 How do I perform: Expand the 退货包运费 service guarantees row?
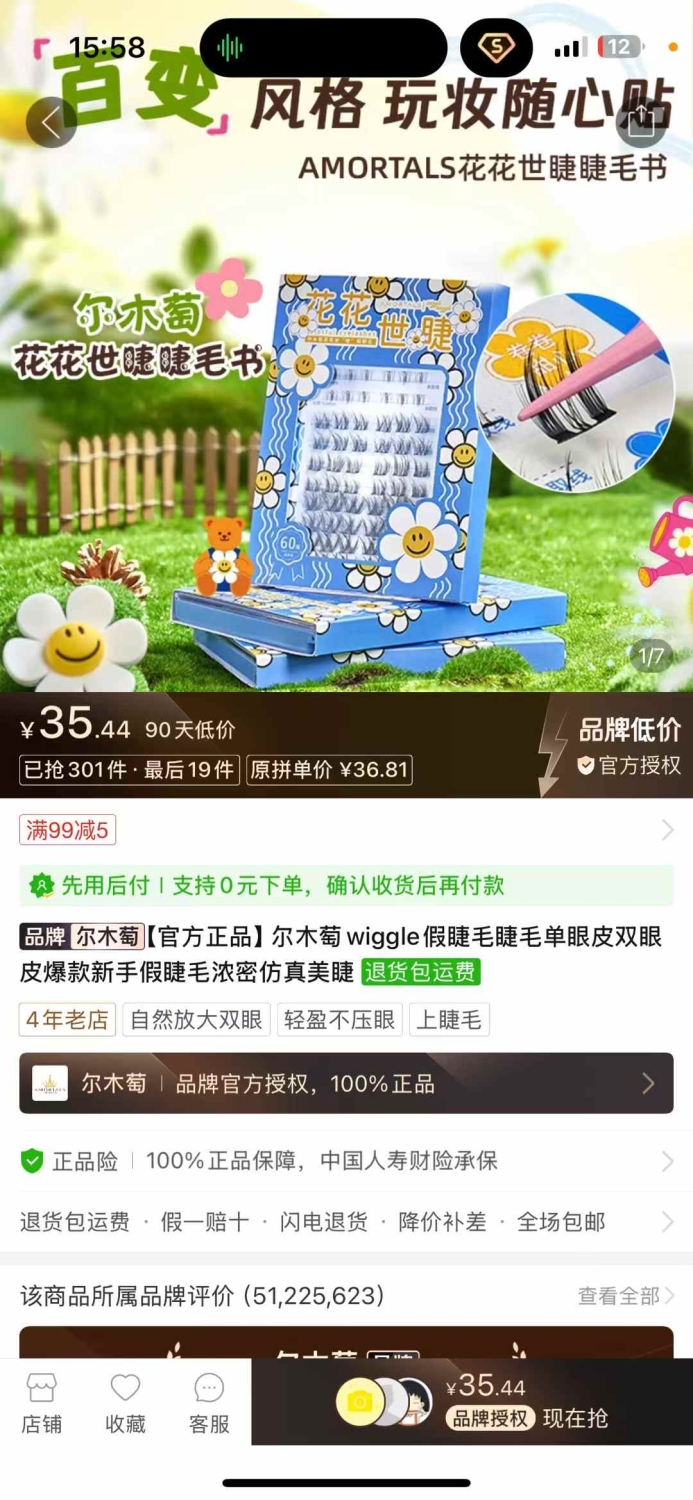[346, 1222]
